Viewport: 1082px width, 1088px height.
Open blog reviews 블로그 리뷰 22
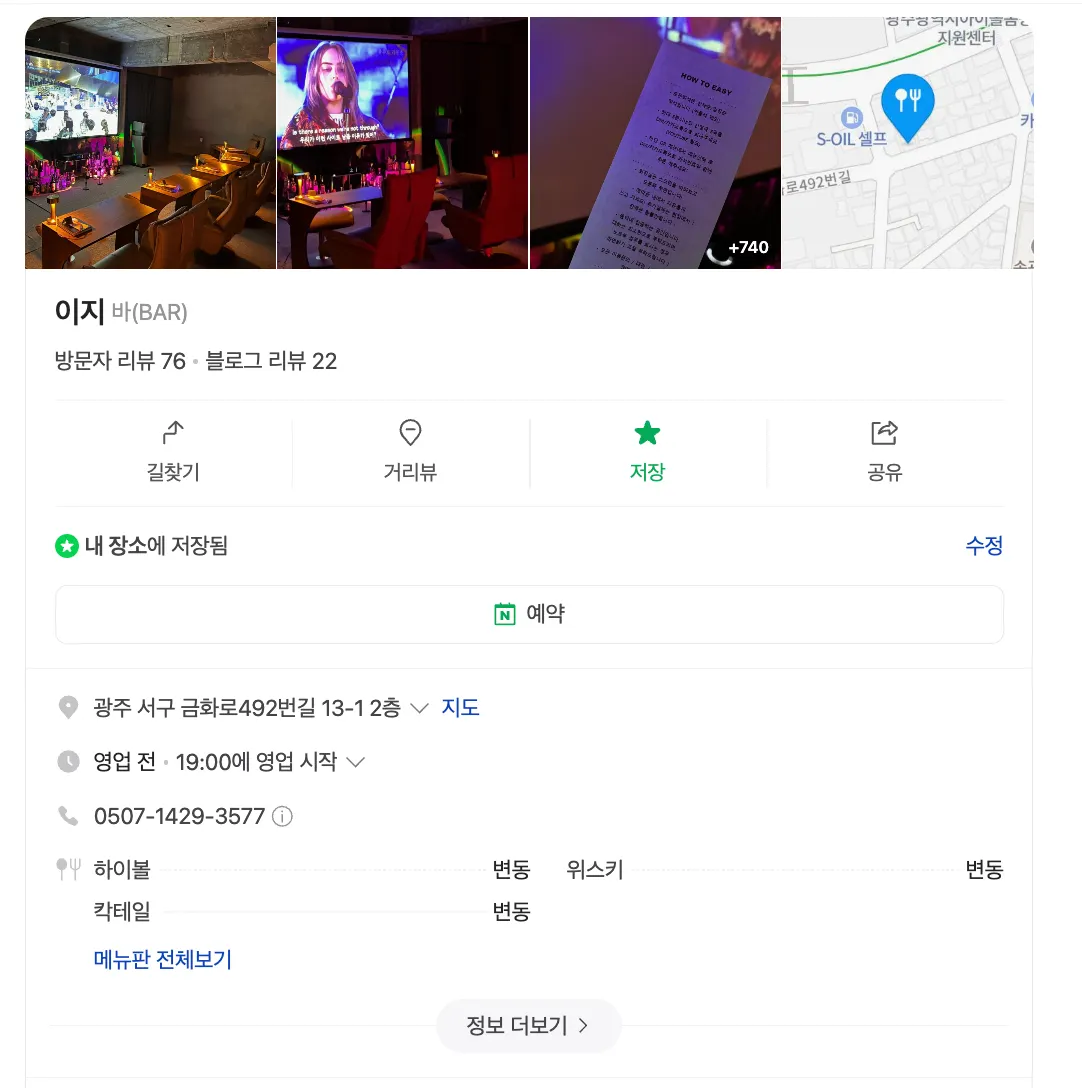pyautogui.click(x=271, y=361)
